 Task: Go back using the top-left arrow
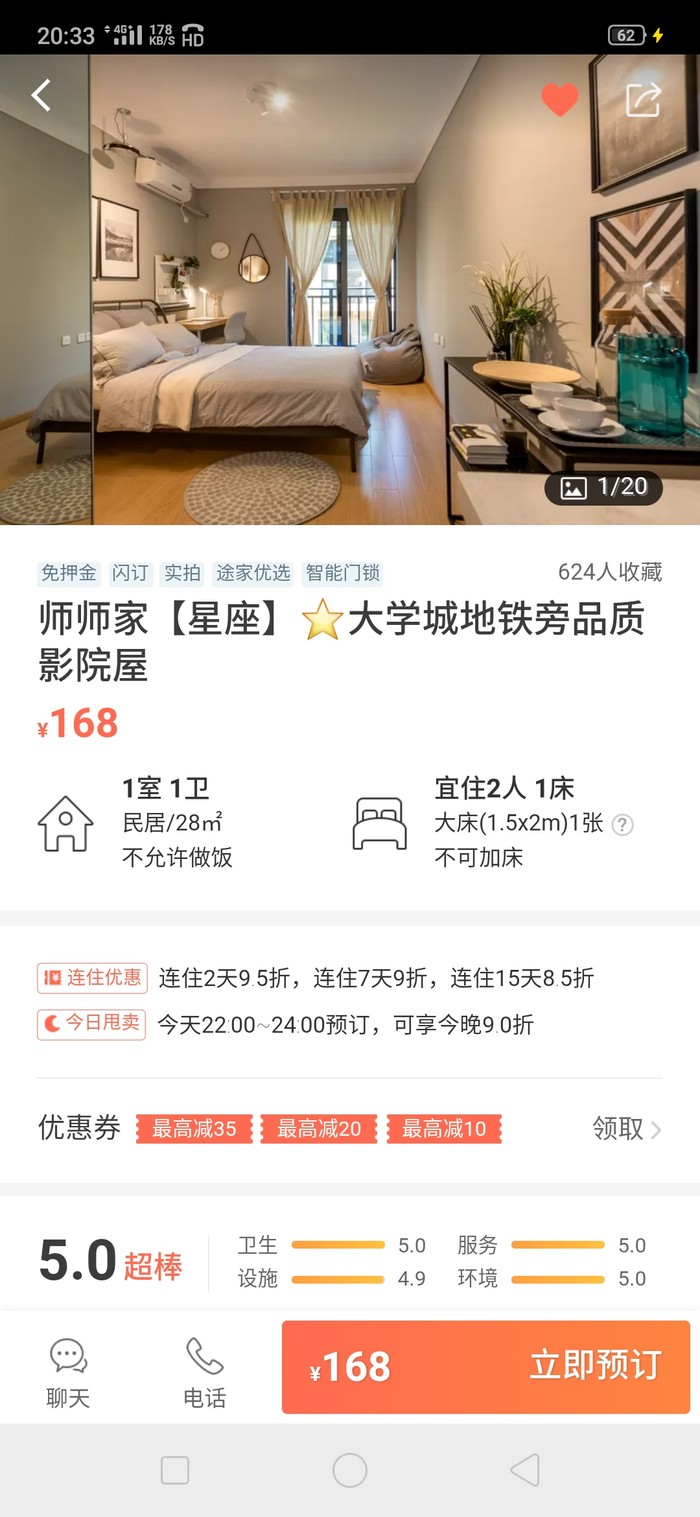41,96
